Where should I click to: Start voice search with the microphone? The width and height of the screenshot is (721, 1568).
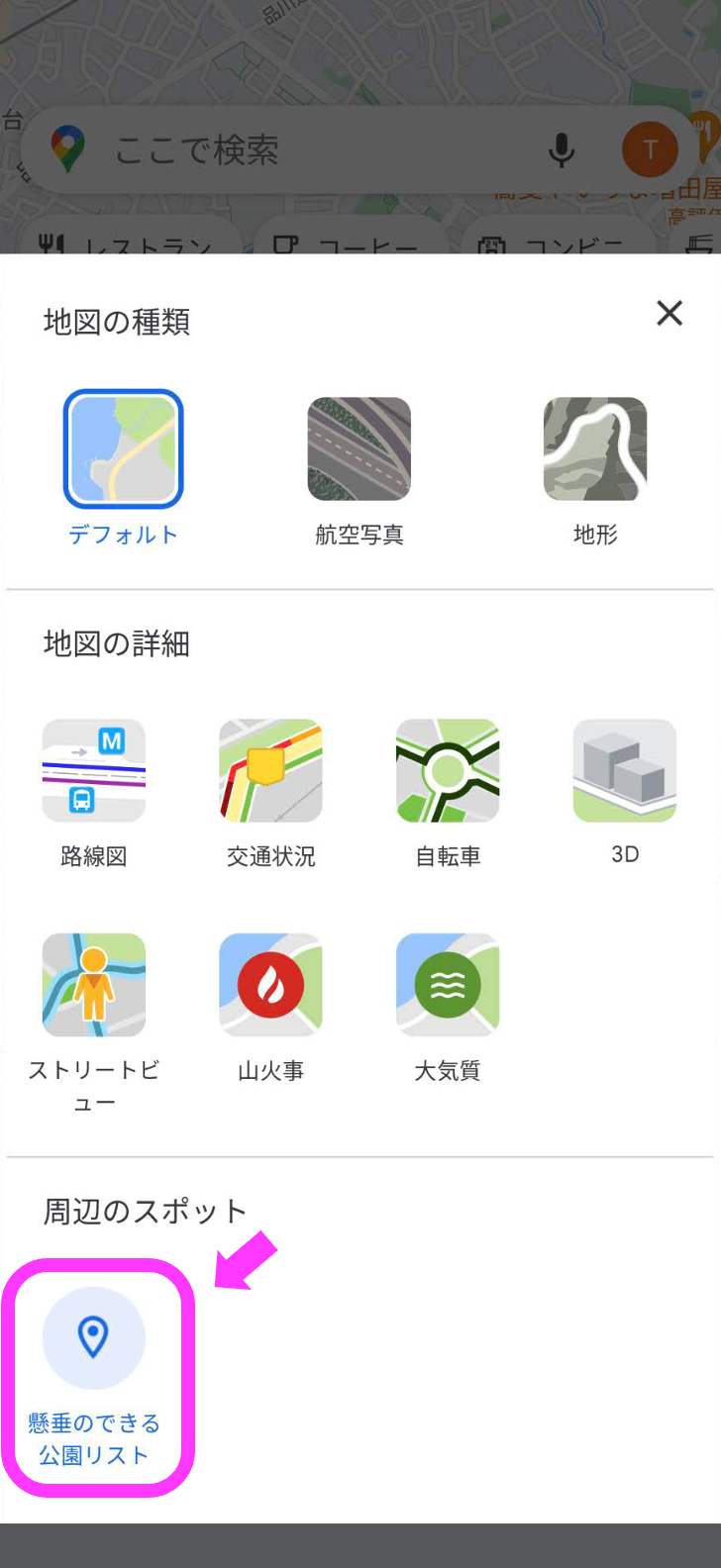[x=562, y=148]
